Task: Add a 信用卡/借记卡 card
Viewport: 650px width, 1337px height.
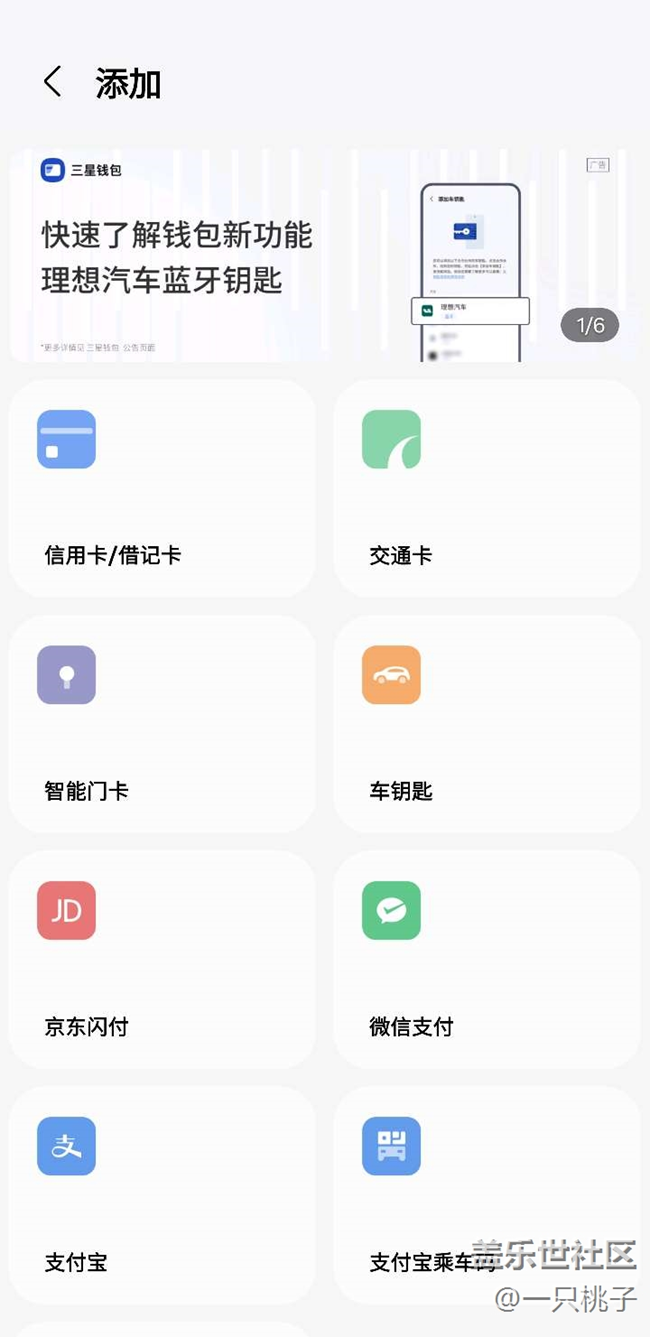Action: [162, 488]
